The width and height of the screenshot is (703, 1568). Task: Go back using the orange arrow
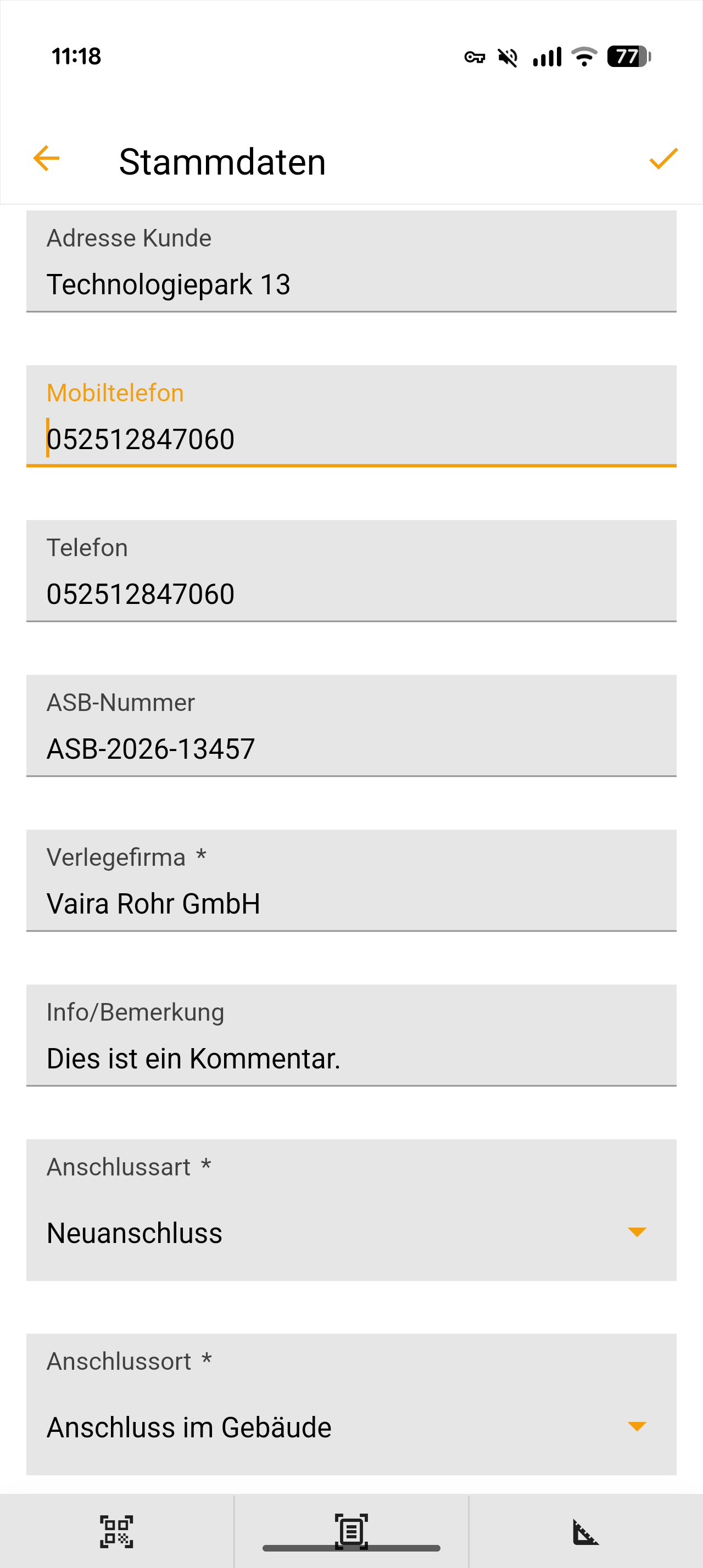[x=46, y=159]
